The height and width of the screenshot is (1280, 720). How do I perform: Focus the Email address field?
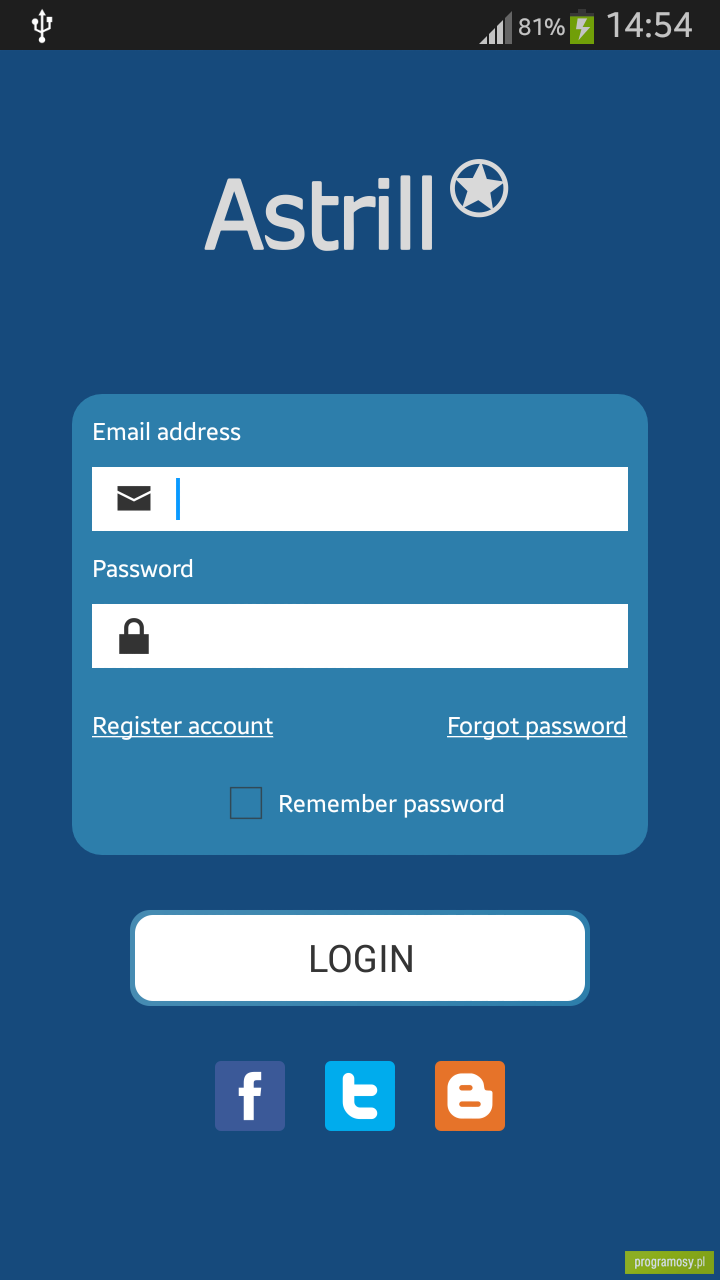point(360,499)
